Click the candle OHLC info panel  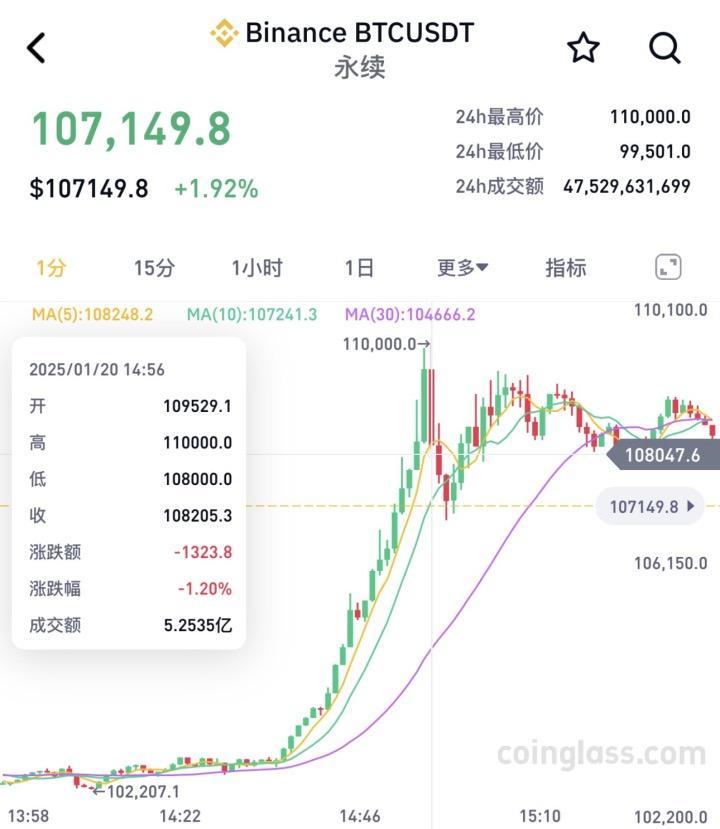(x=128, y=495)
